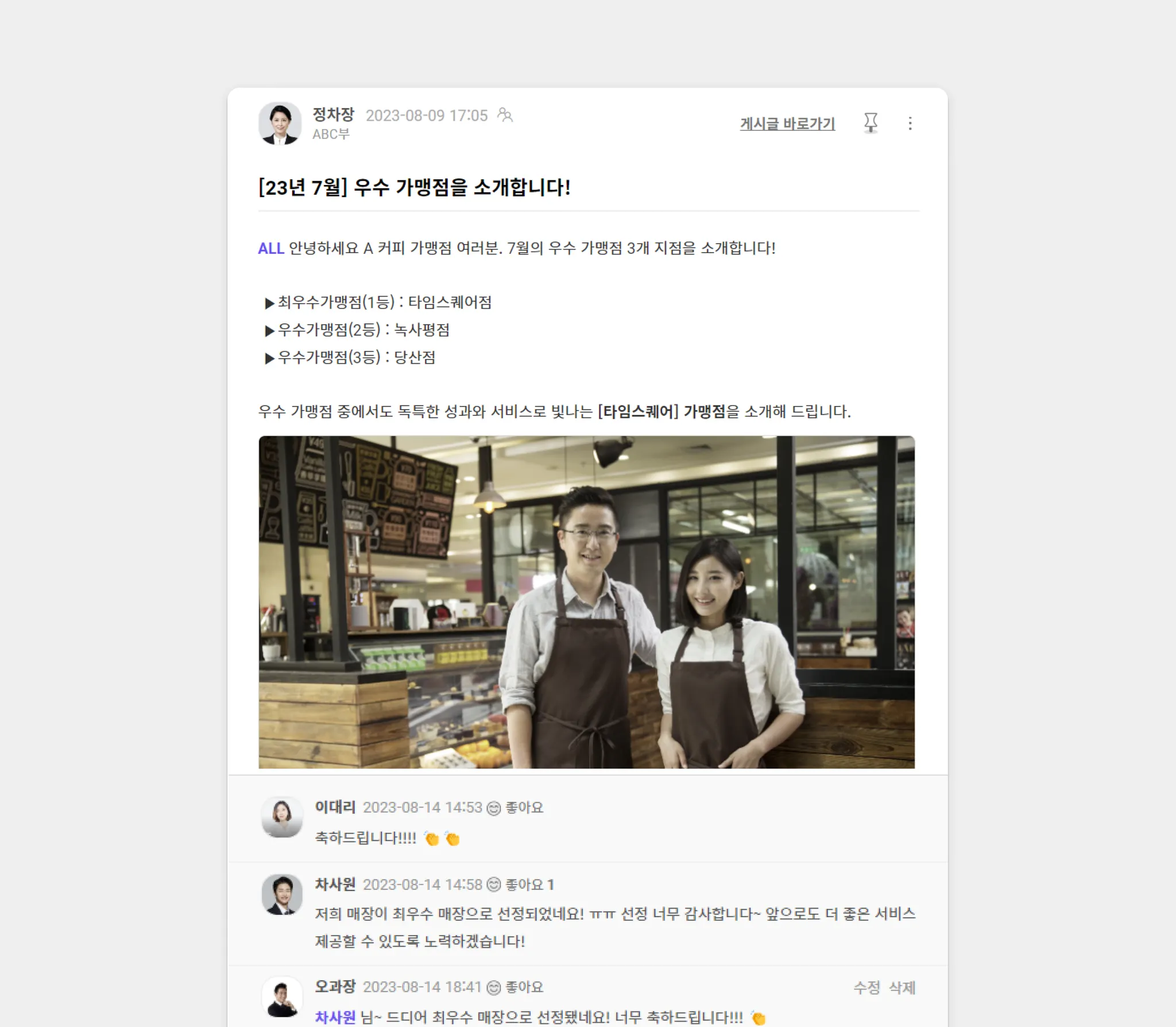The image size is (1176, 1027).
Task: Open the post's three-dot overflow menu
Action: tap(910, 123)
